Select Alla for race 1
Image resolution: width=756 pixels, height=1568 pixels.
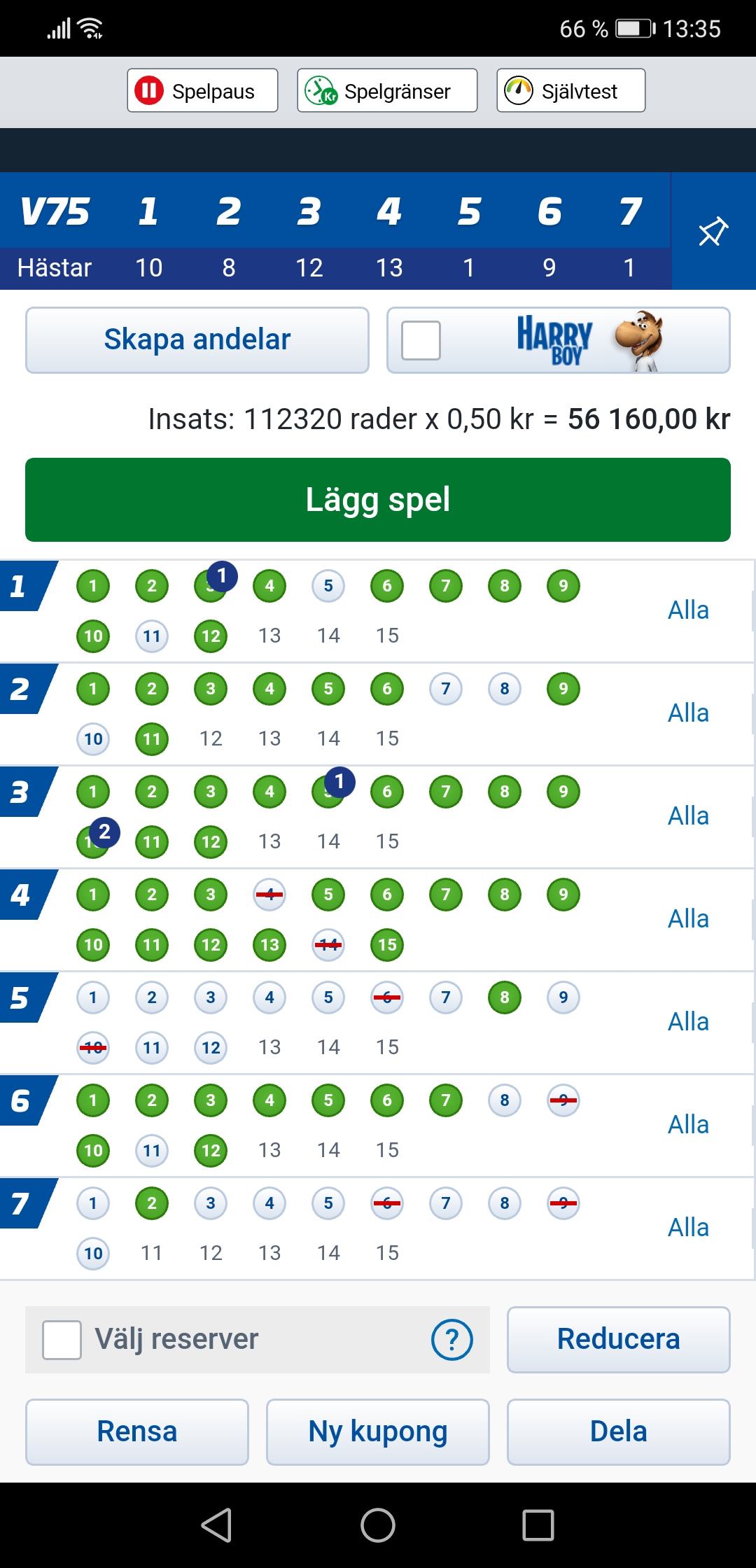point(688,610)
